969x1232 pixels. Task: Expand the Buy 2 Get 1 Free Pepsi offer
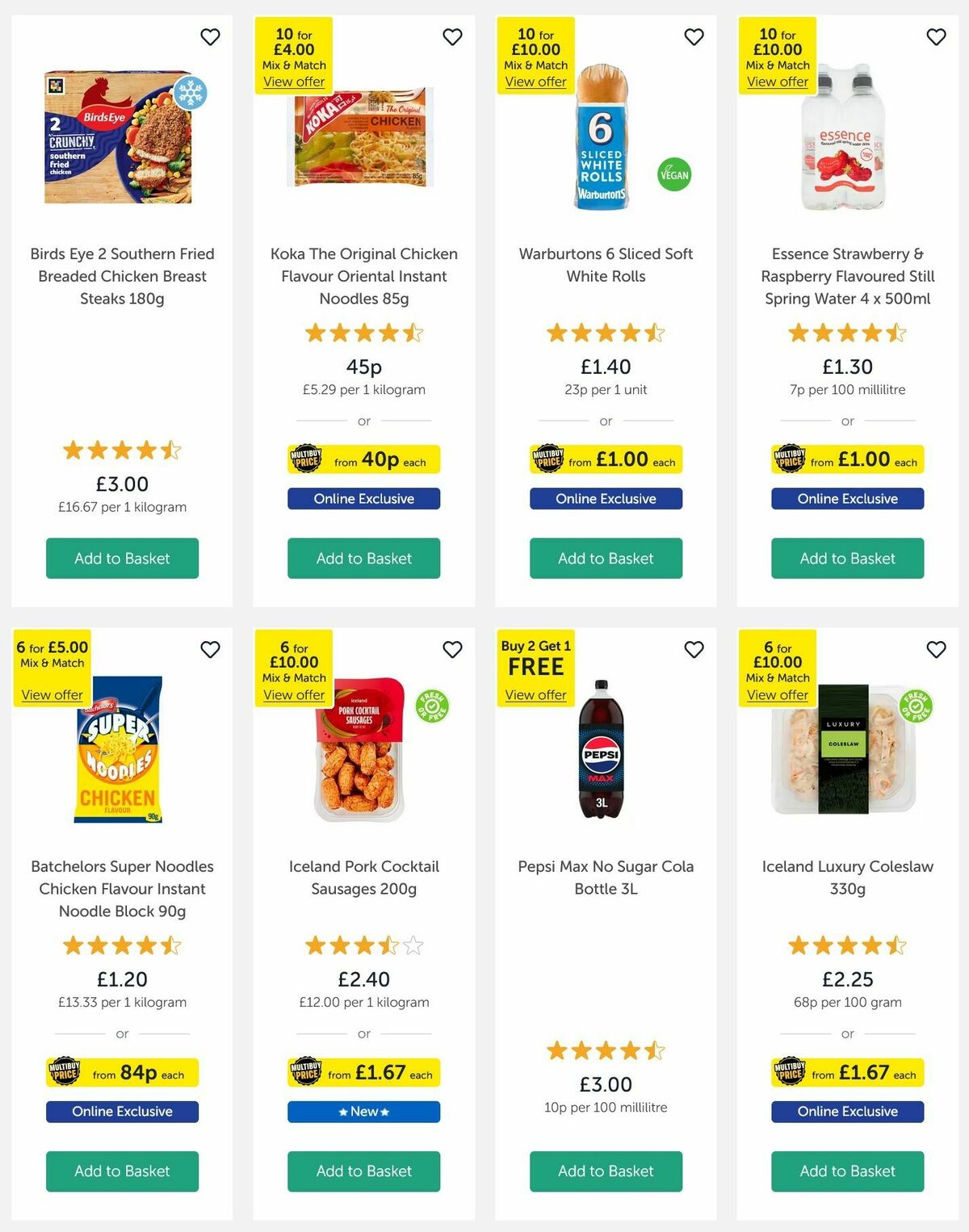[x=535, y=694]
